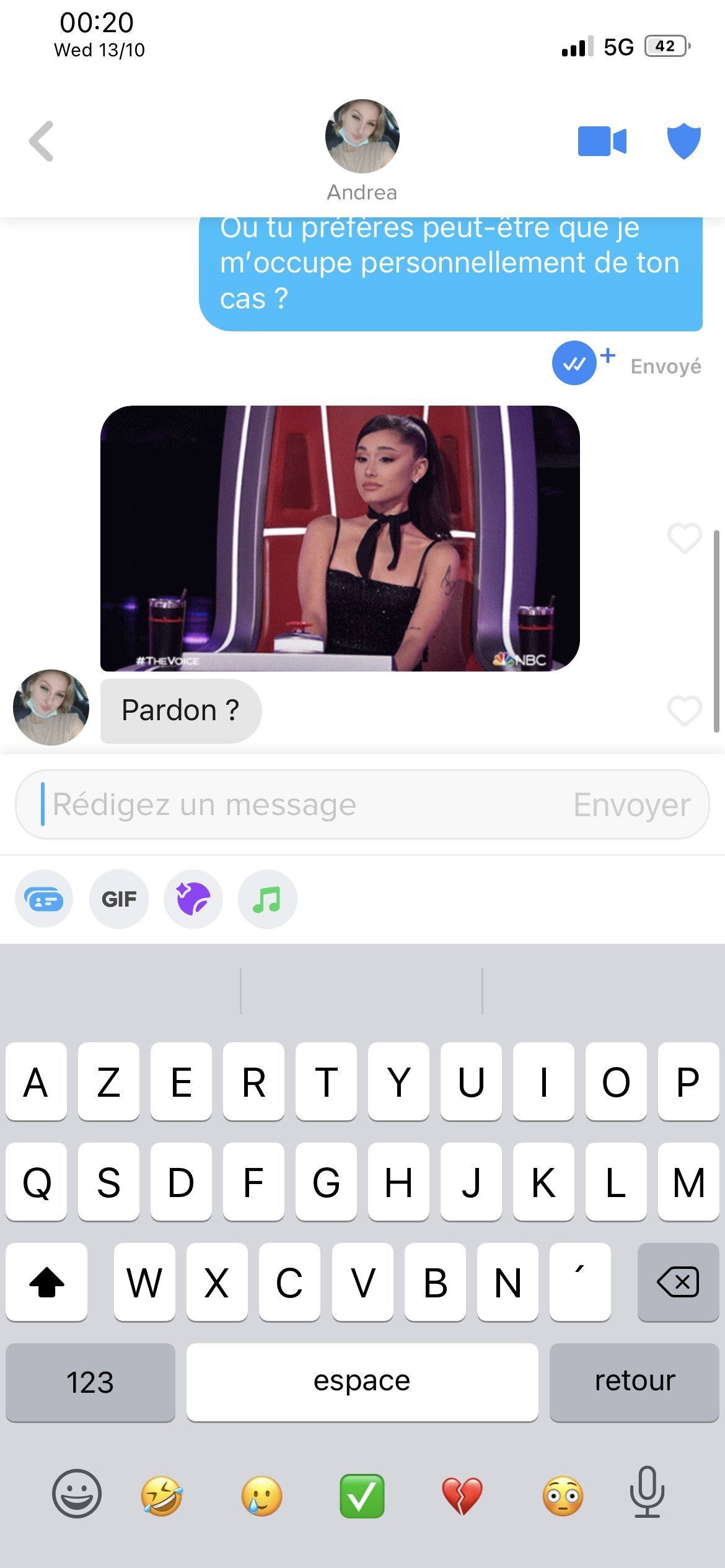
Task: Open the purple sticker picker
Action: click(193, 899)
